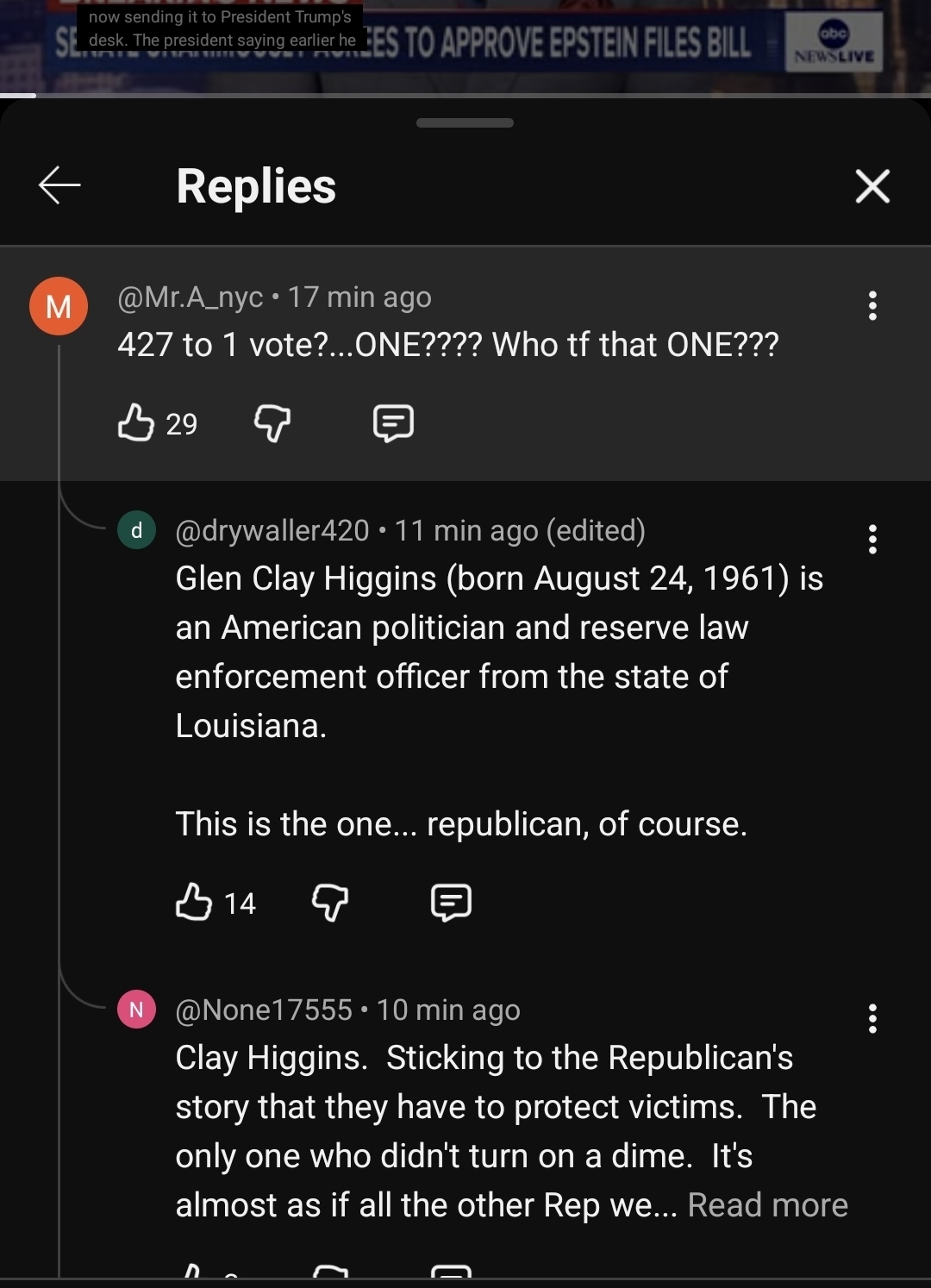Screen dimensions: 931x1288
Task: Like the comment by @Mr.A_nyc
Action: [x=136, y=423]
